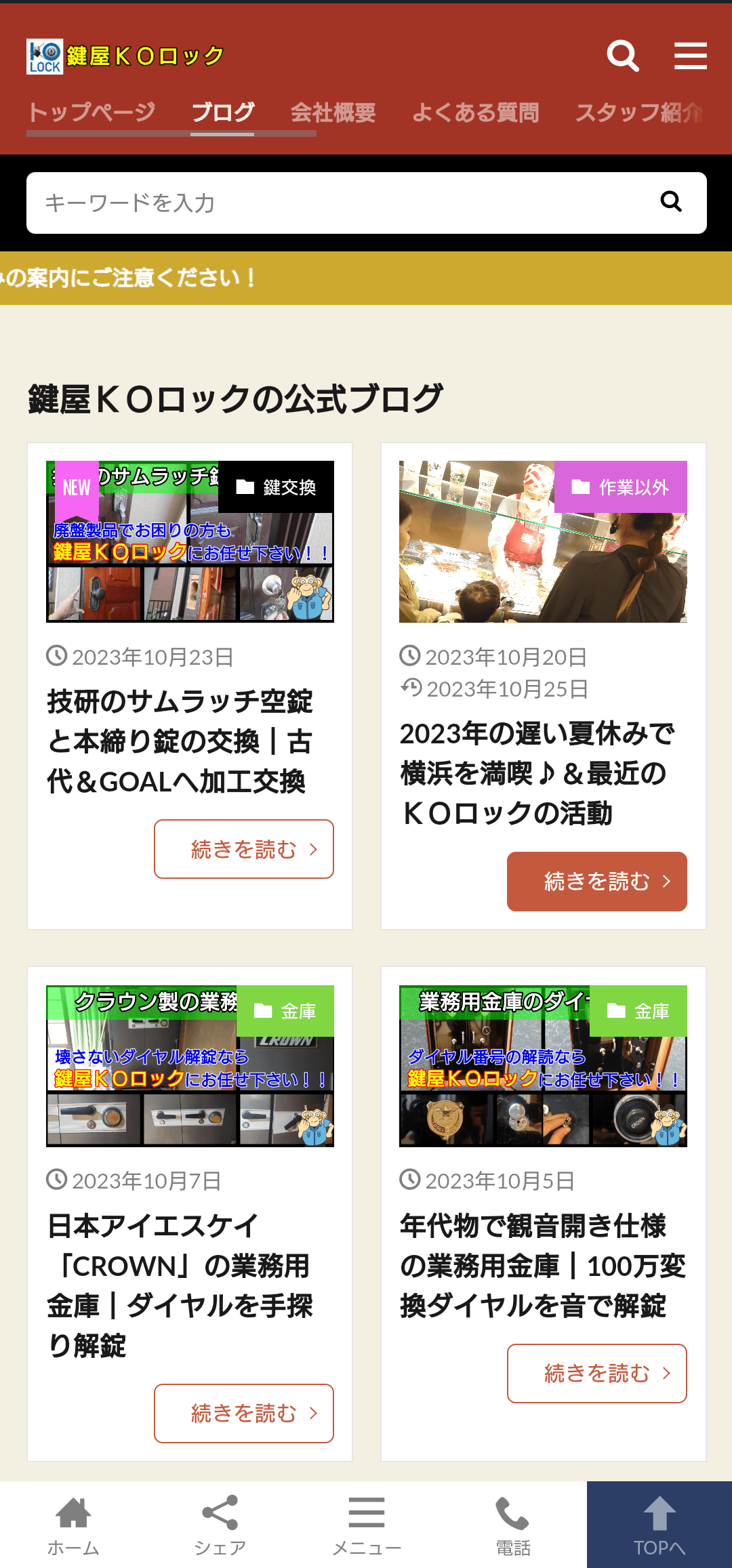The image size is (732, 1568).
Task: Read more of 年代物で観音開き仕様 post
Action: [596, 1374]
